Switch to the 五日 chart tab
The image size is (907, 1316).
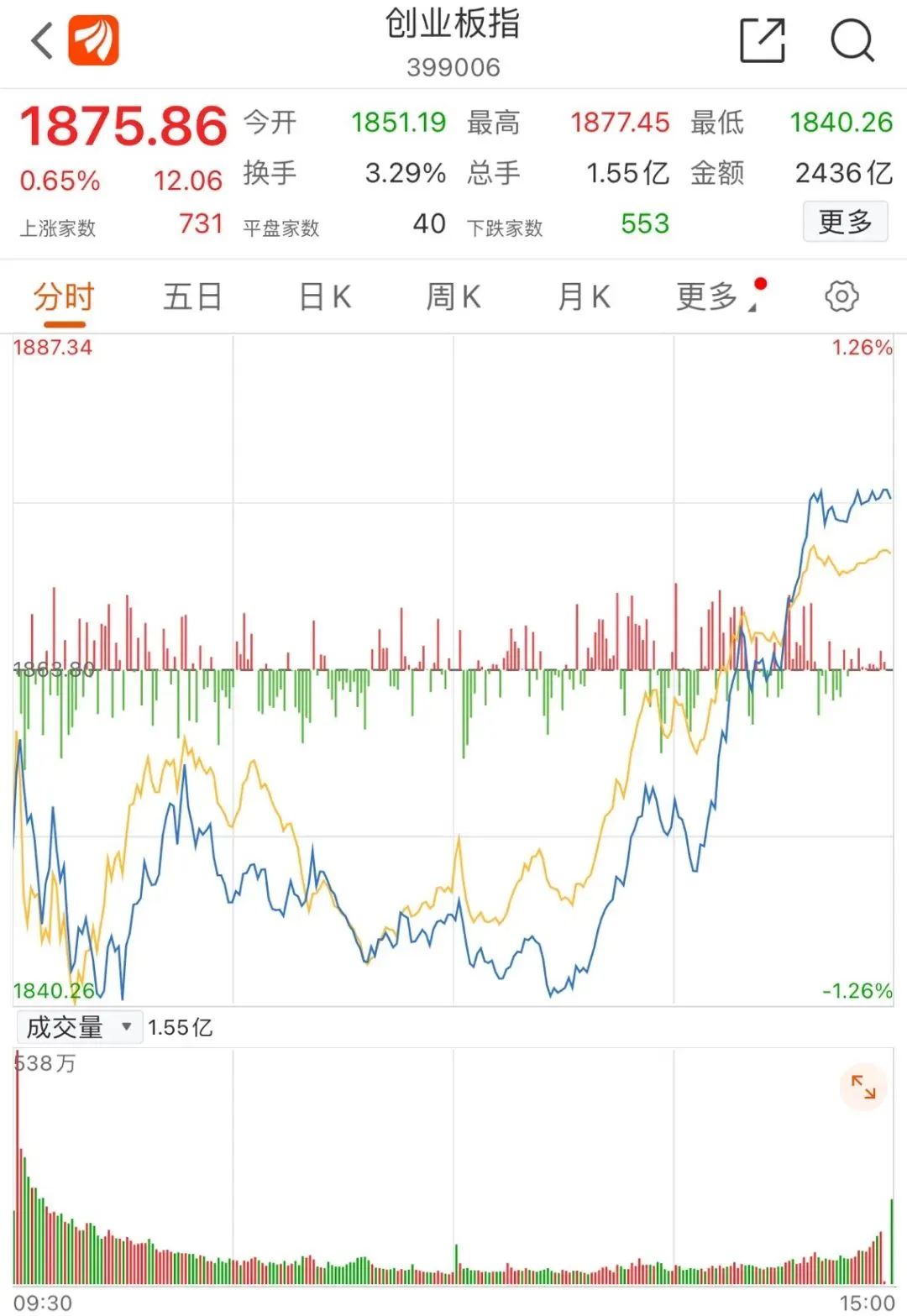pos(192,297)
